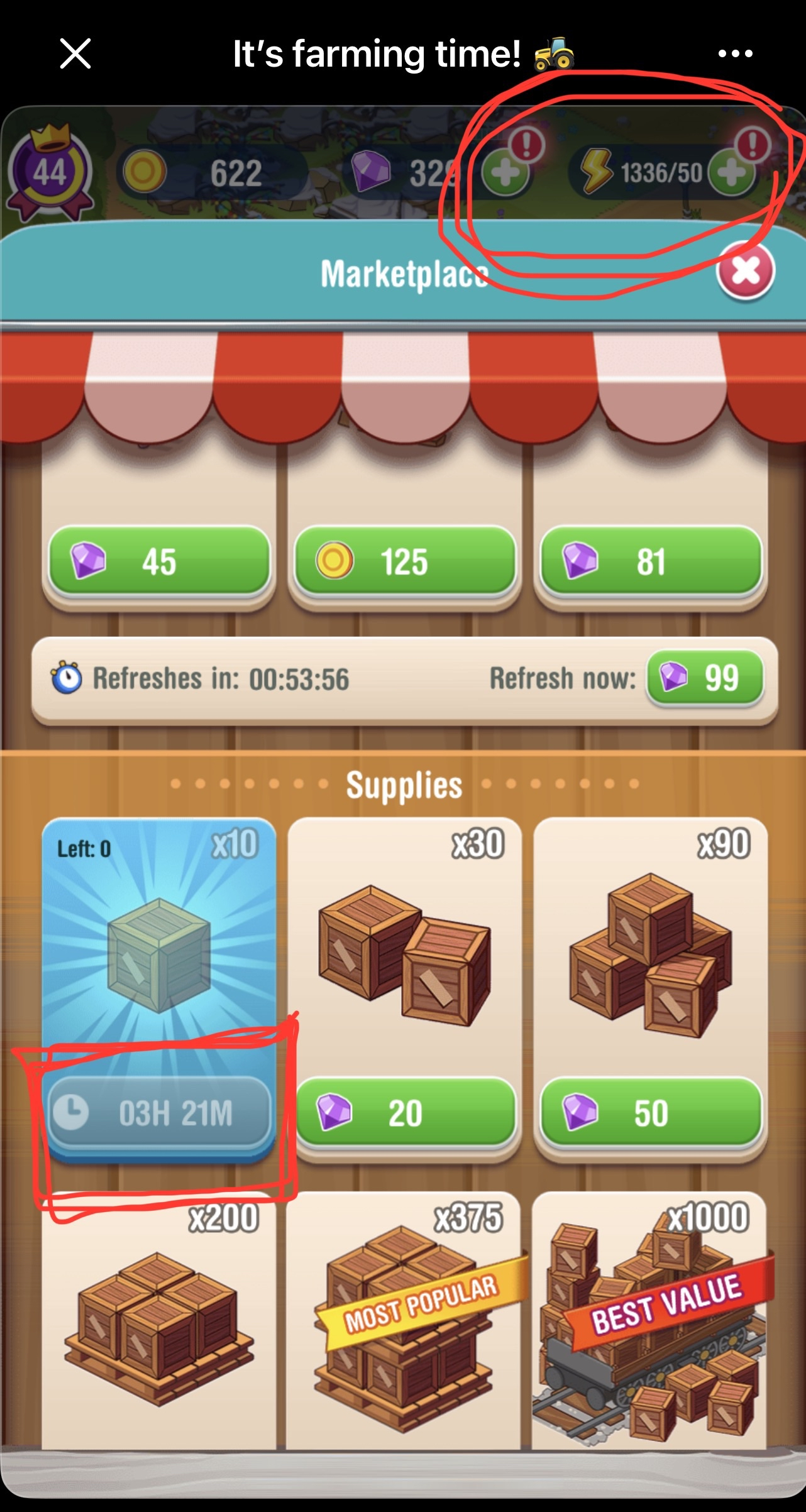Screen dimensions: 806x1512
Task: Buy x30 supplies for 20 gems
Action: (x=404, y=1113)
